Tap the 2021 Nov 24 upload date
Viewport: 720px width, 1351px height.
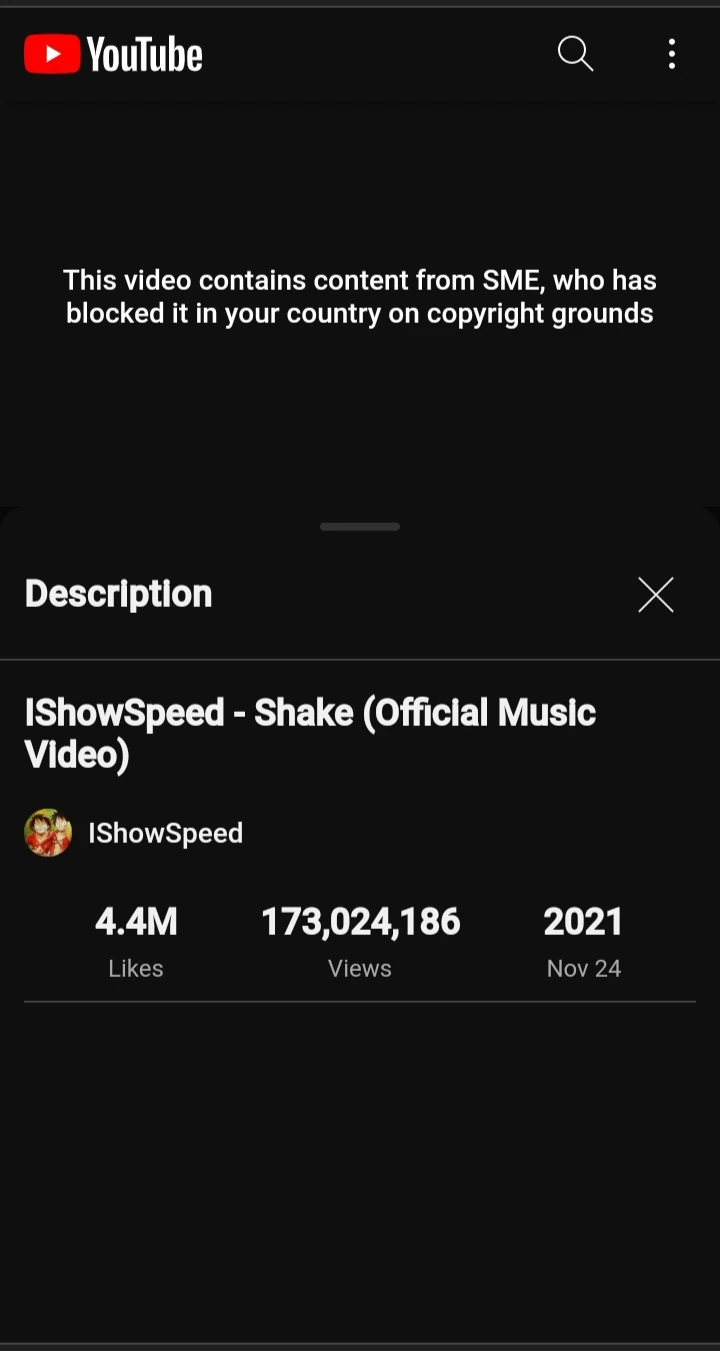tap(584, 921)
